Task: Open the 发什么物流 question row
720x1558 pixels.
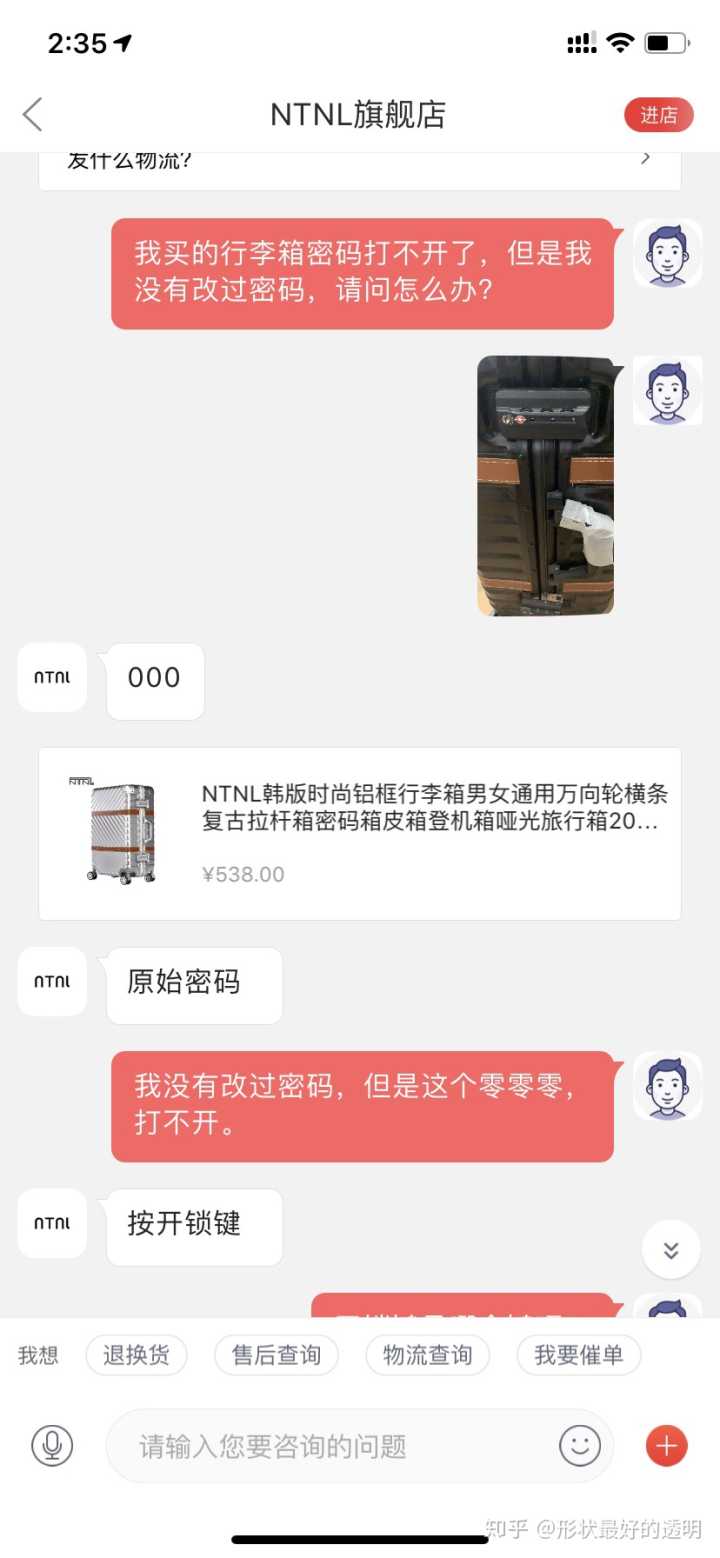Action: [x=360, y=164]
